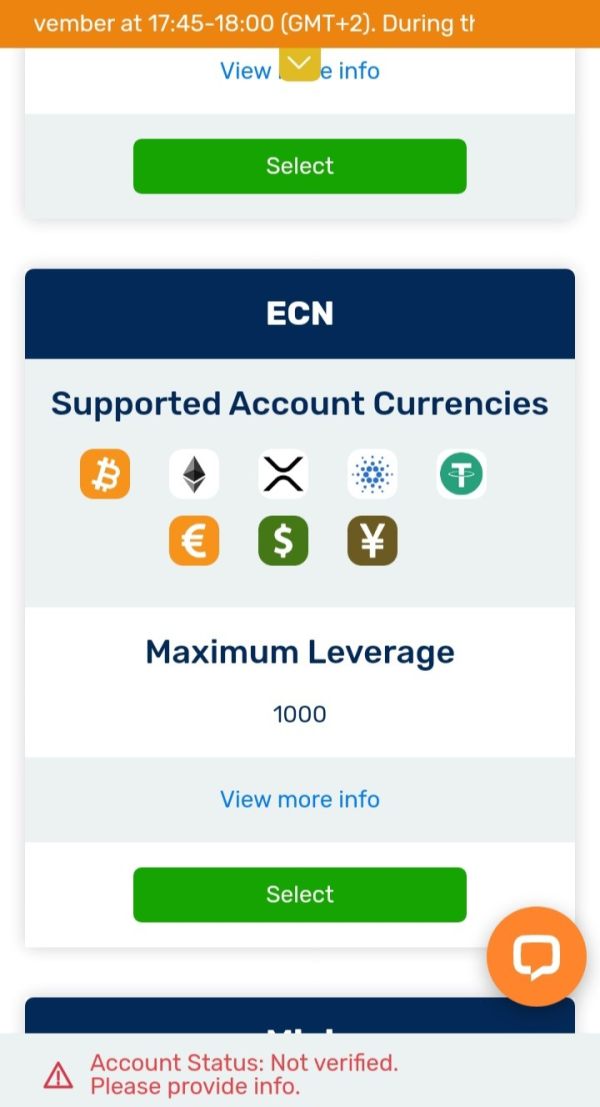Expand the yellow announcement banner chevron
600x1107 pixels.
pyautogui.click(x=299, y=64)
